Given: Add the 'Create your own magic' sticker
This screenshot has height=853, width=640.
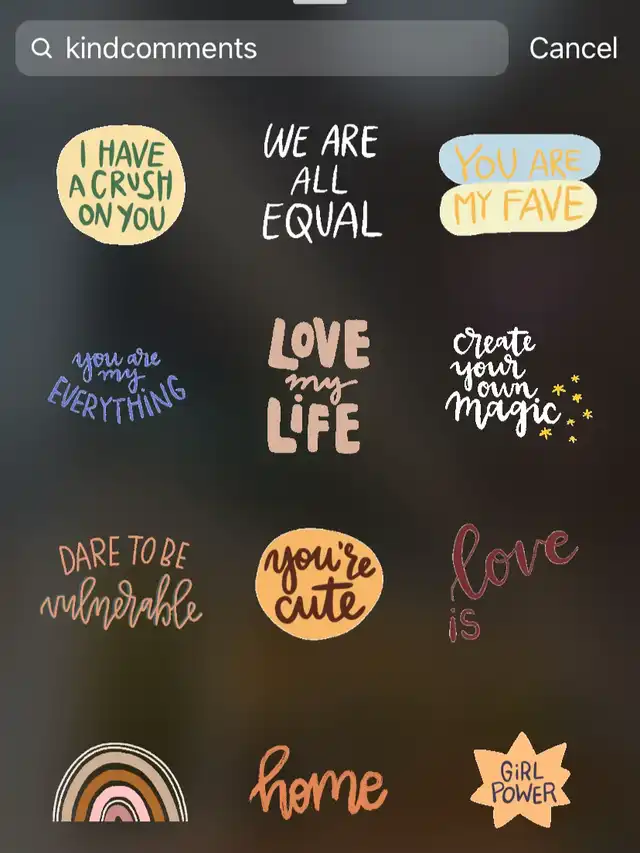Looking at the screenshot, I should point(517,386).
